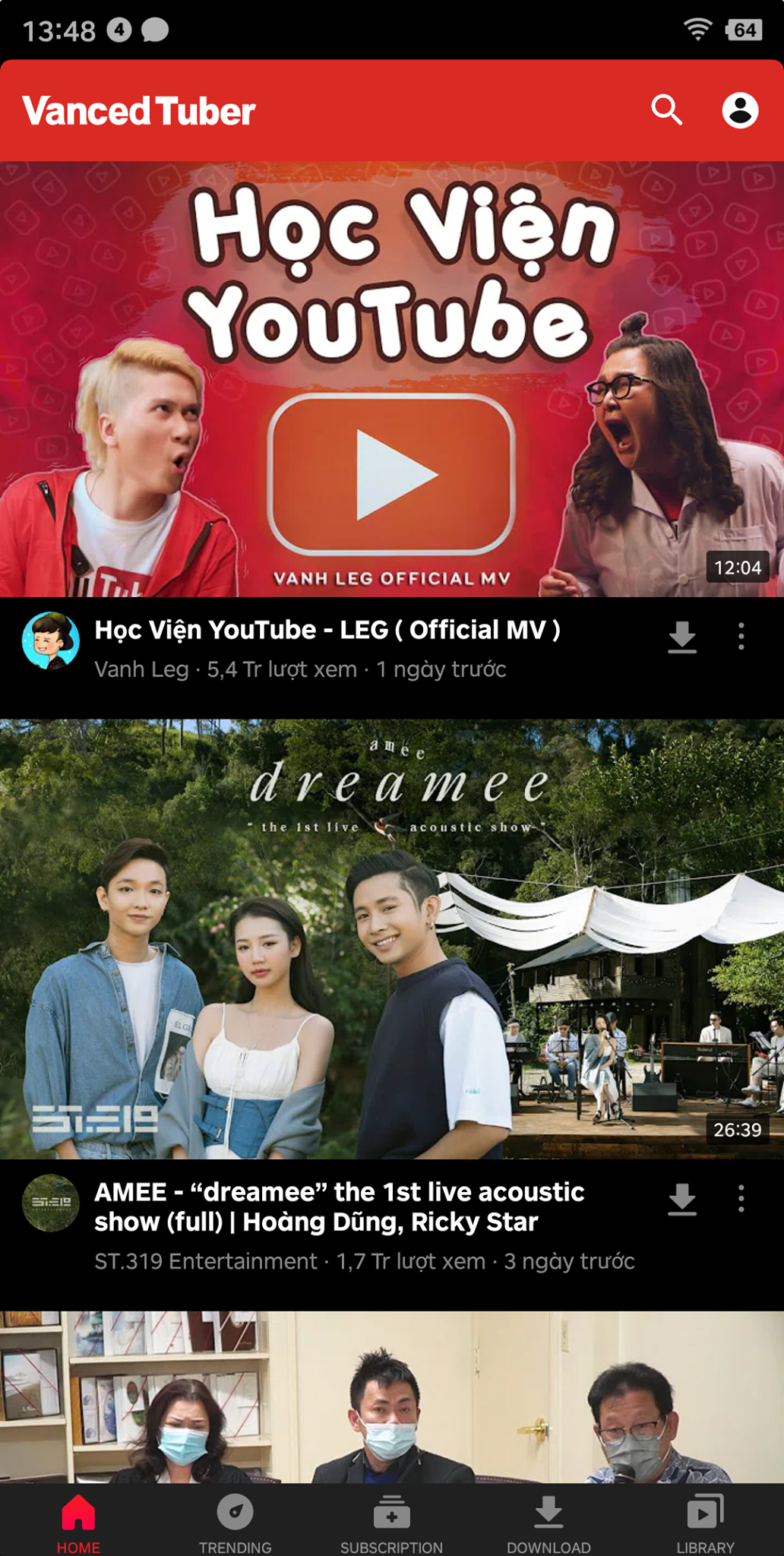Select the Home tab
This screenshot has width=784, height=1556.
pyautogui.click(x=78, y=1522)
